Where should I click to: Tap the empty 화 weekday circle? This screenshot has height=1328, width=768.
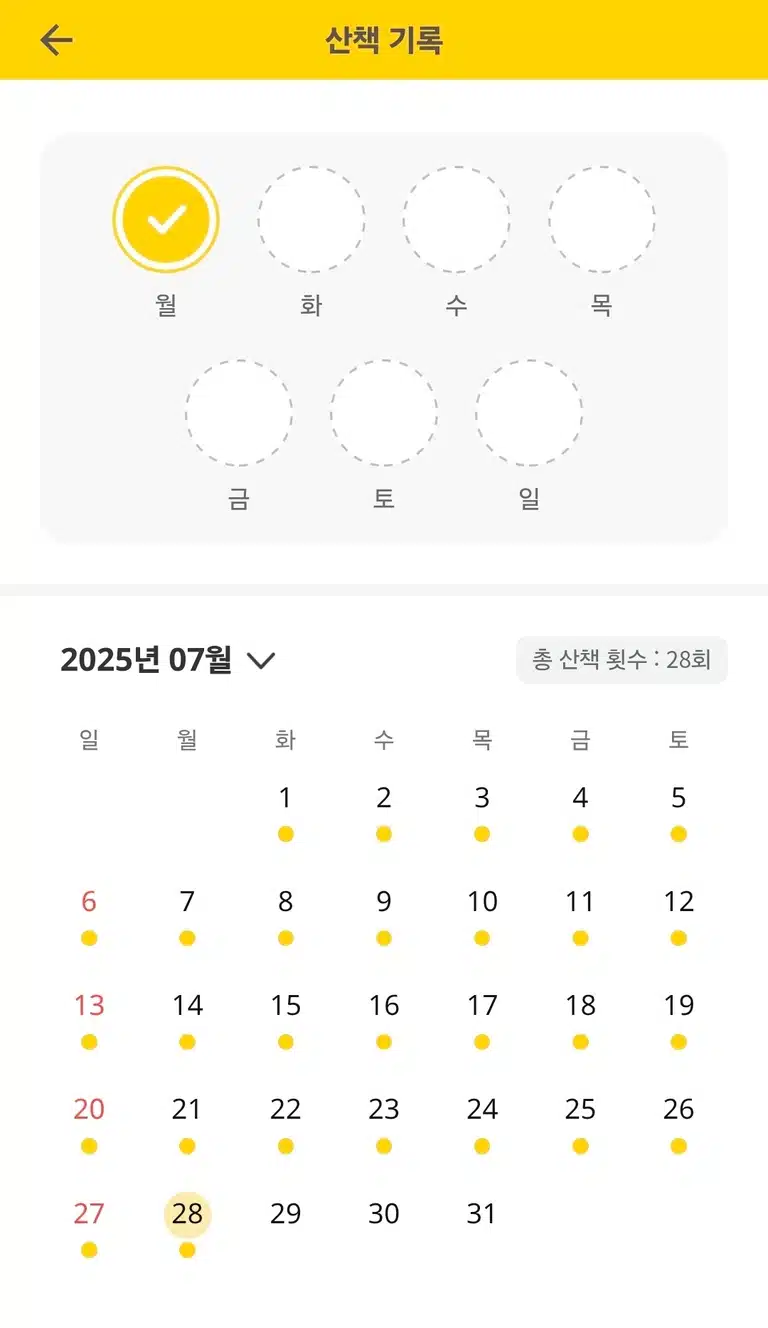pyautogui.click(x=311, y=219)
